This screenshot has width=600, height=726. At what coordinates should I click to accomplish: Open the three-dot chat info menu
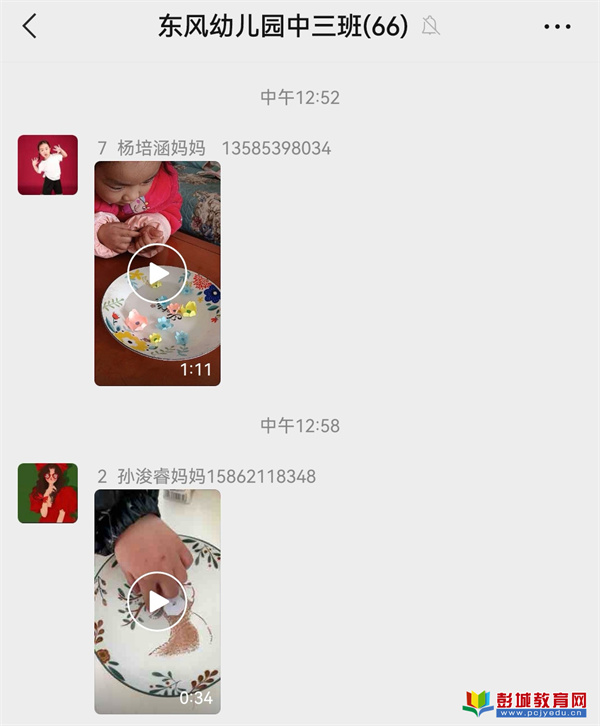coord(557,27)
